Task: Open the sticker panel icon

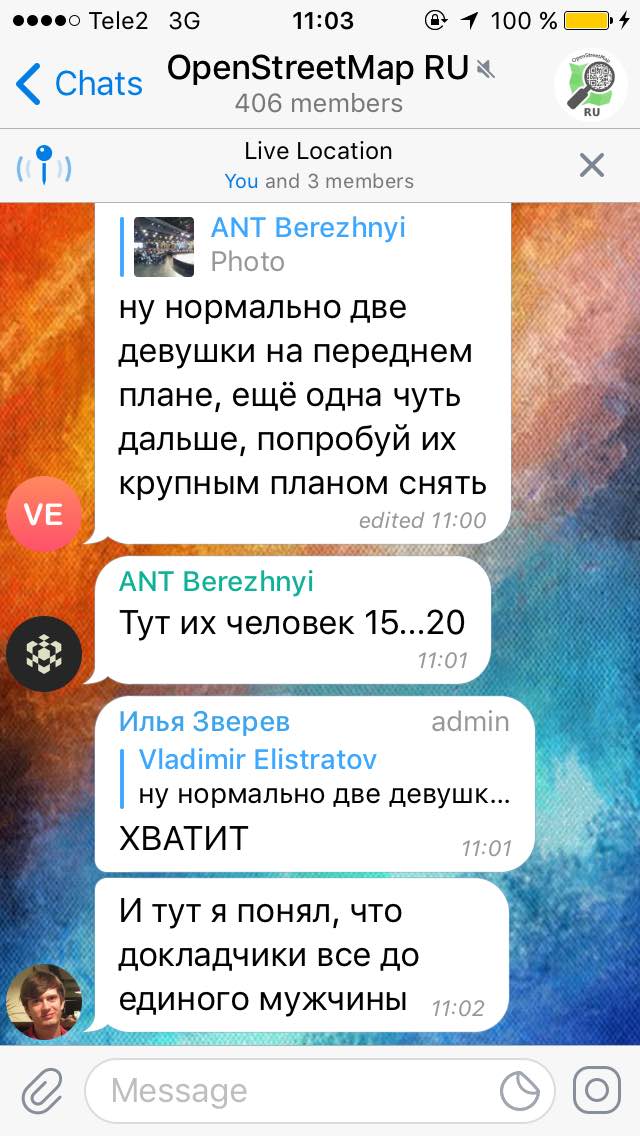Action: [x=520, y=1091]
